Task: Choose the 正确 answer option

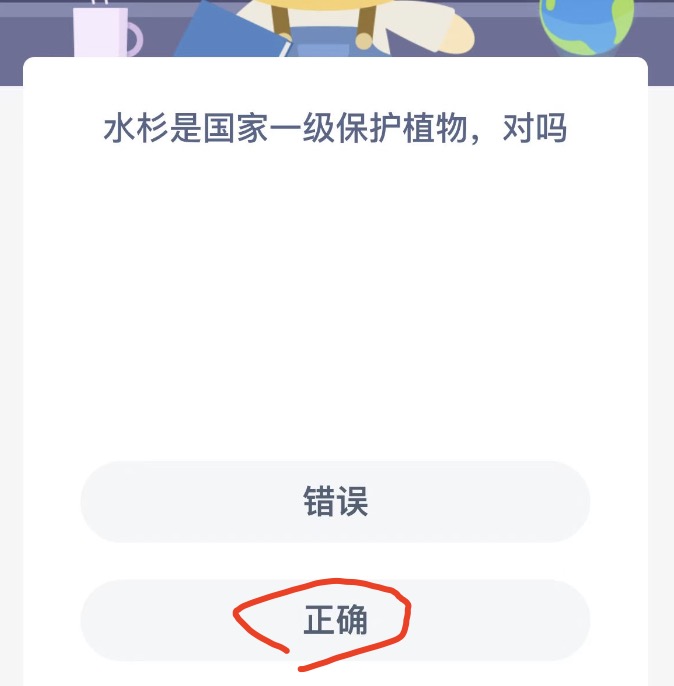Action: (x=335, y=620)
